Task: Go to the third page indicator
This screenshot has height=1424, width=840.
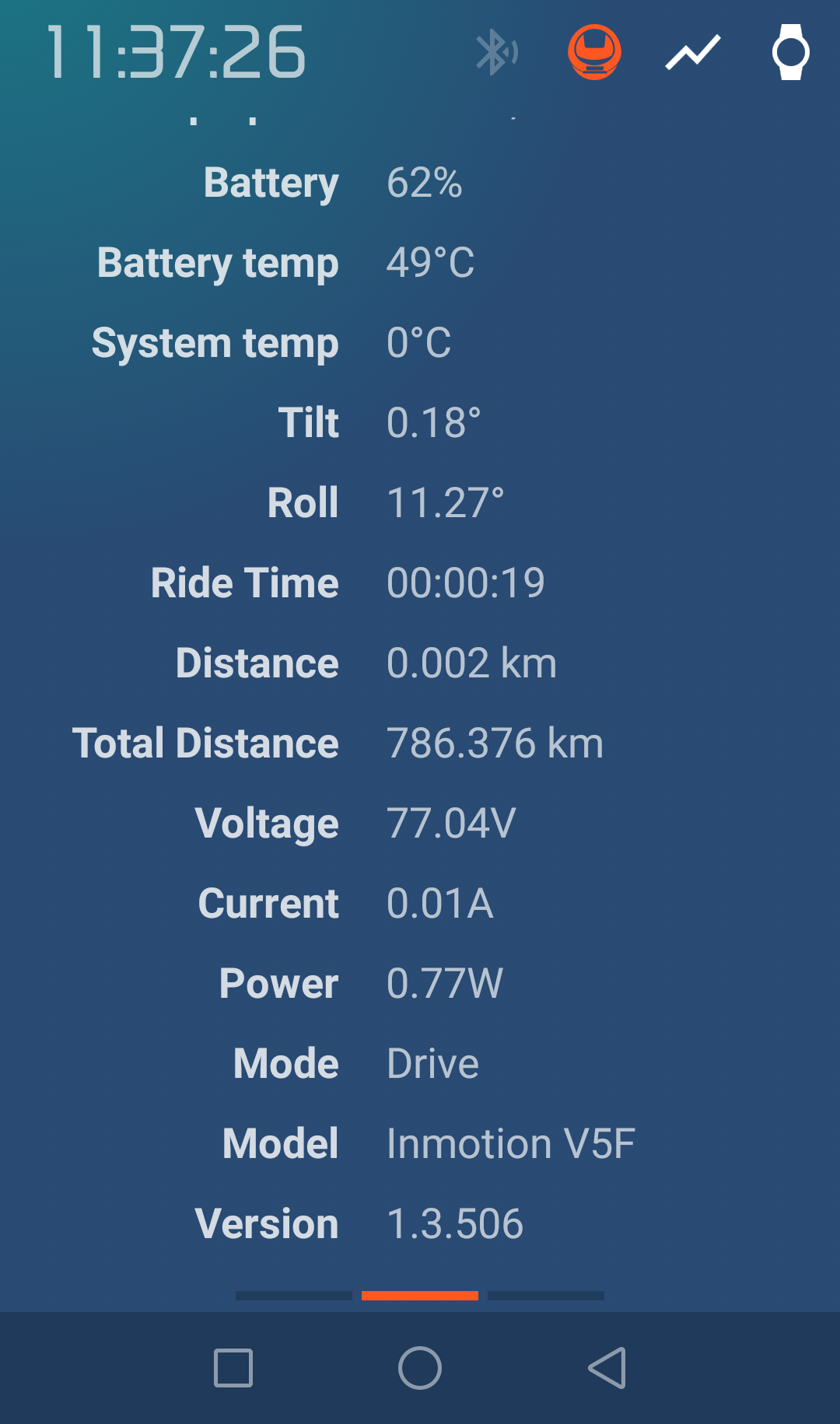Action: (546, 1296)
